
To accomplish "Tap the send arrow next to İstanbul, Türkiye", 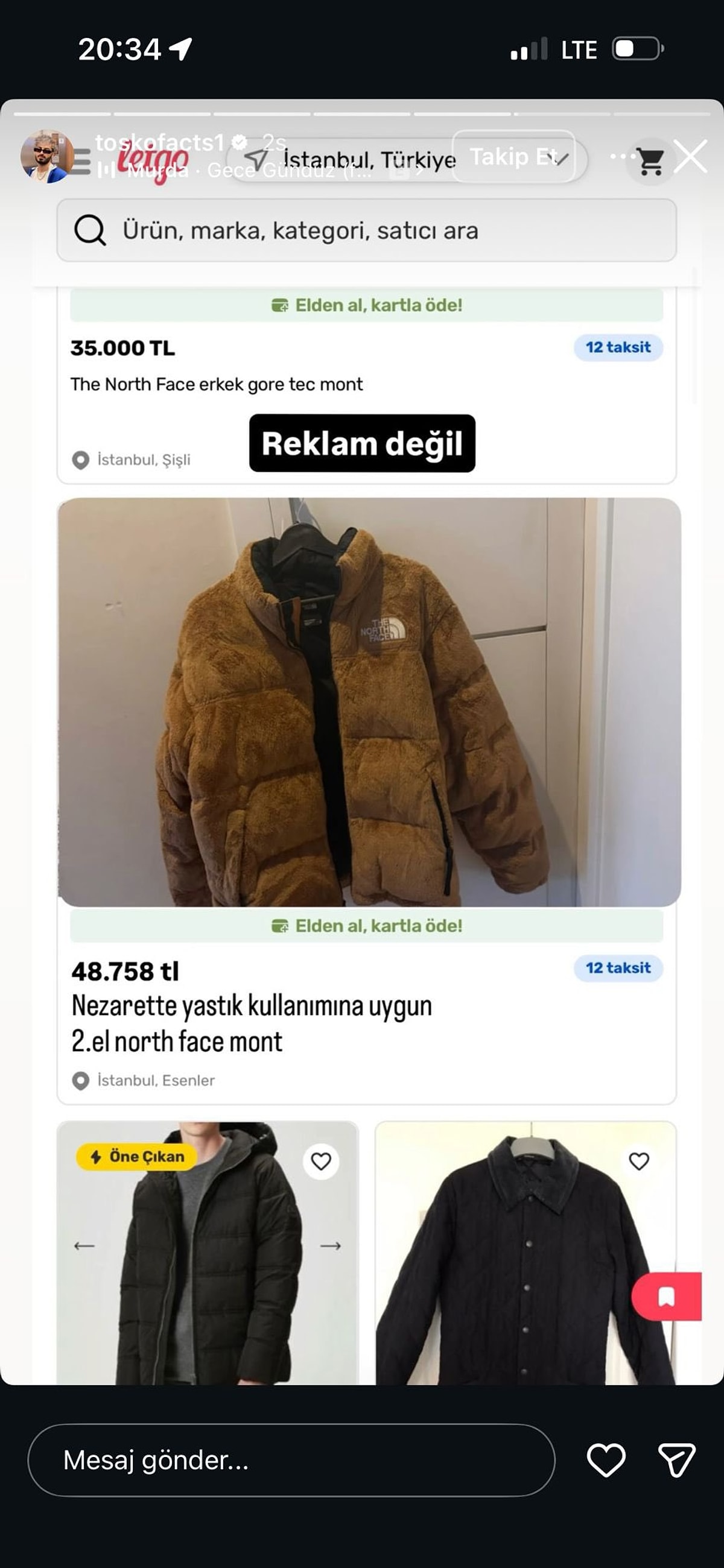I will click(256, 157).
